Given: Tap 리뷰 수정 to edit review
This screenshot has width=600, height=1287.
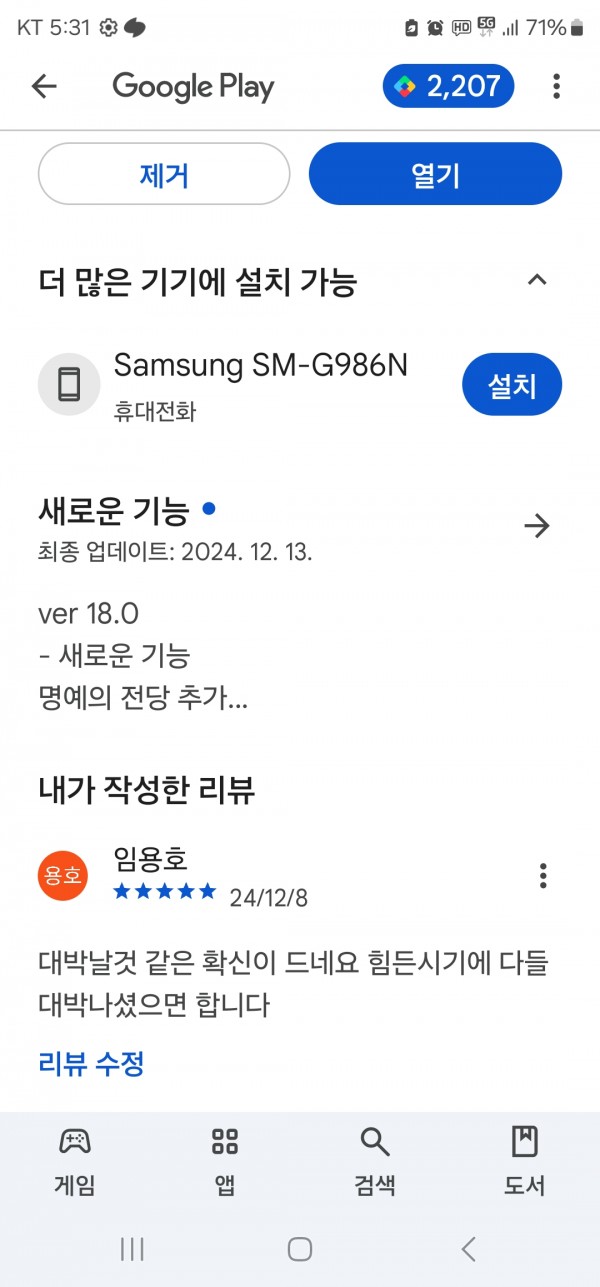Looking at the screenshot, I should 91,1063.
